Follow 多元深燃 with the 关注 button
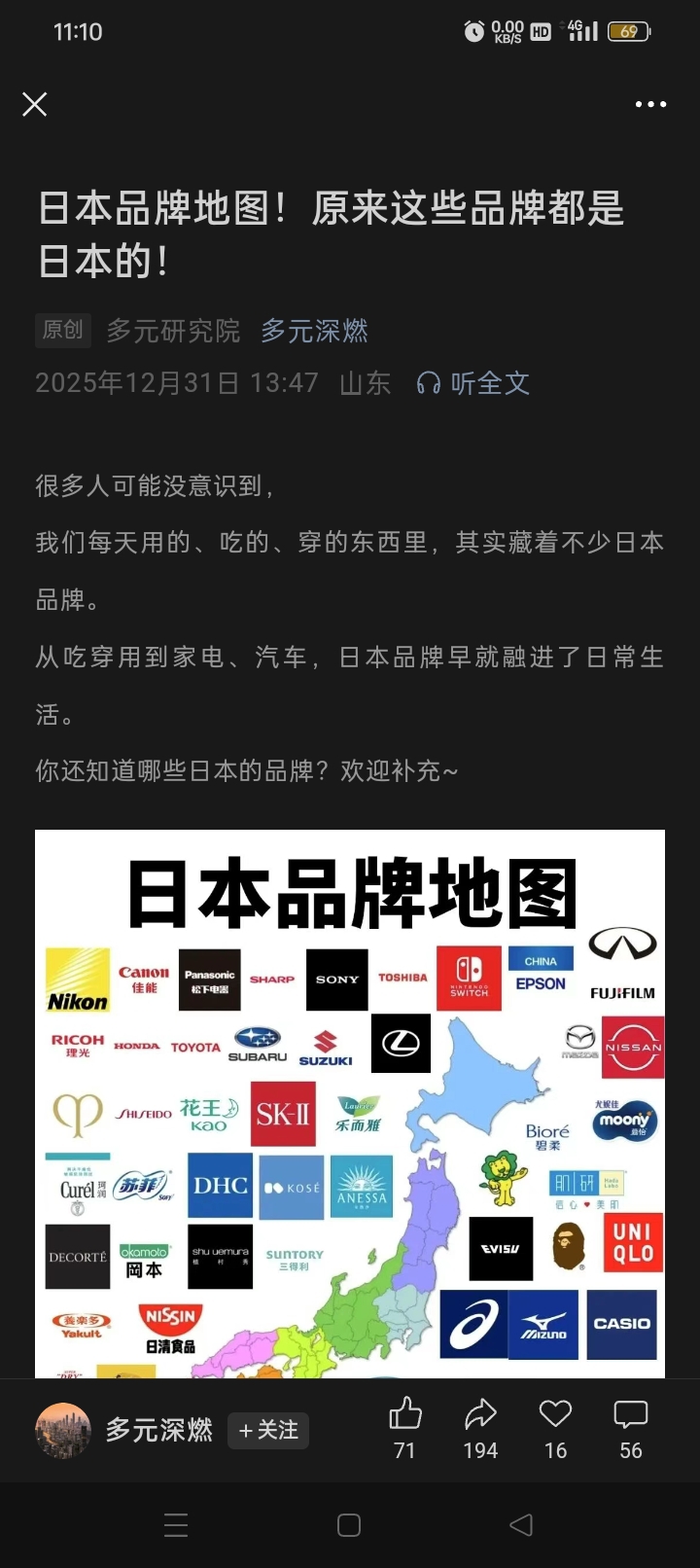Screen dimensions: 700x1568 (268, 1430)
